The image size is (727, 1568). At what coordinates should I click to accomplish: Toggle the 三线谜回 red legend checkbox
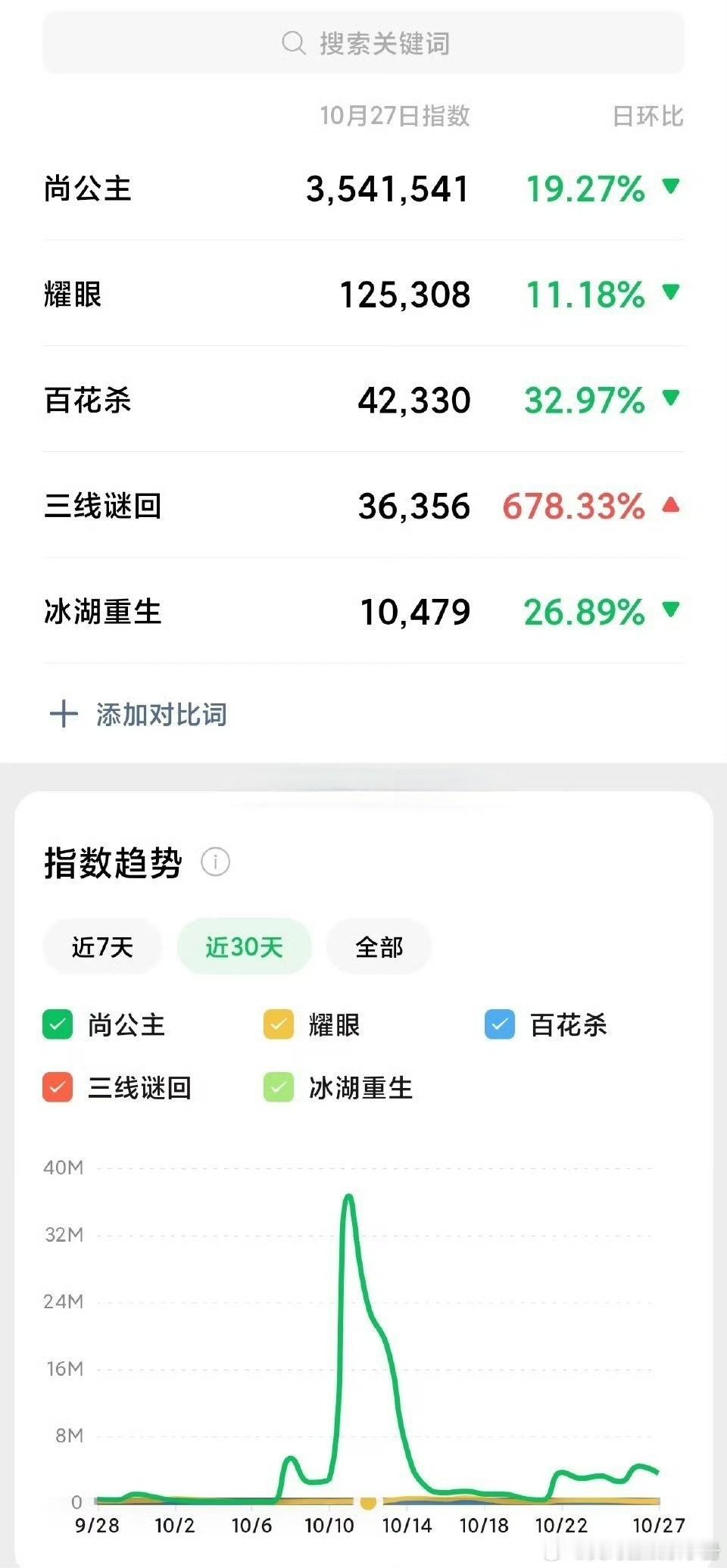58,1089
